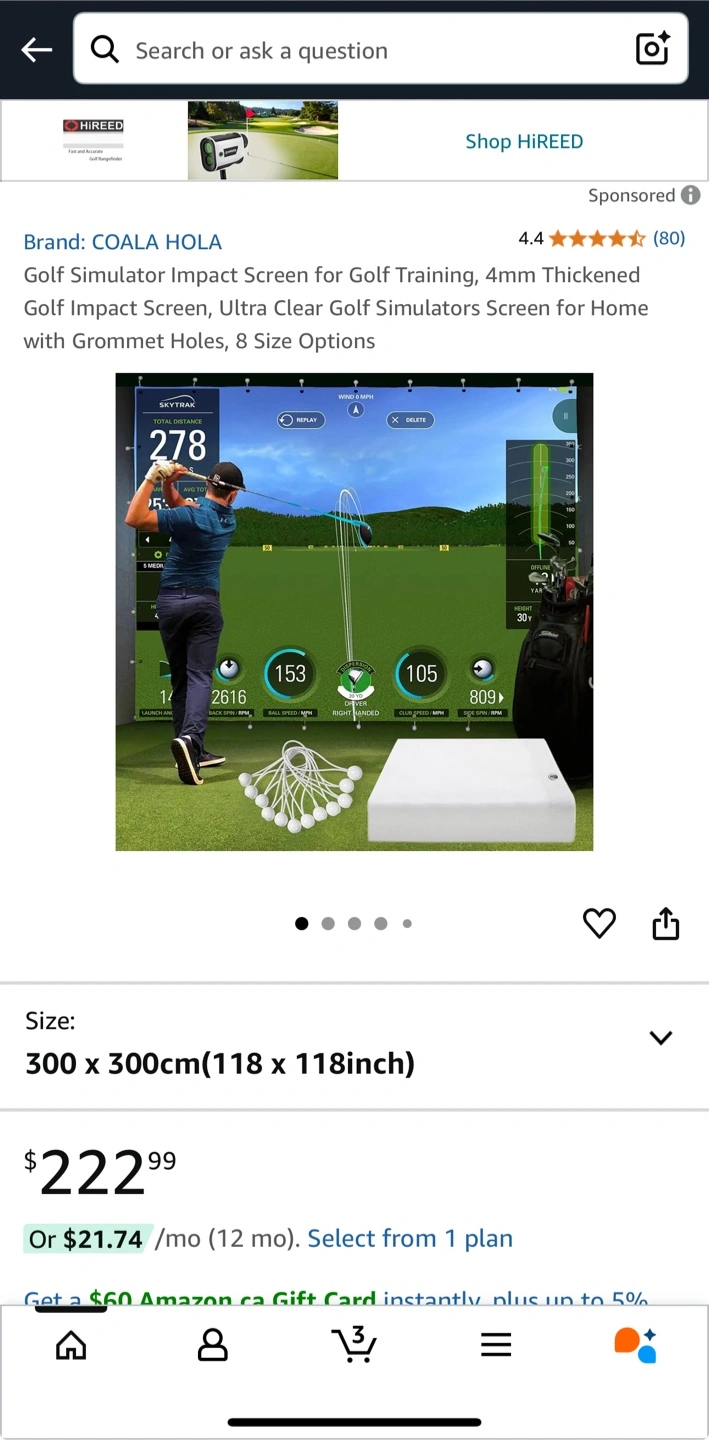Open the Rufus AI assistant tab

636,1345
